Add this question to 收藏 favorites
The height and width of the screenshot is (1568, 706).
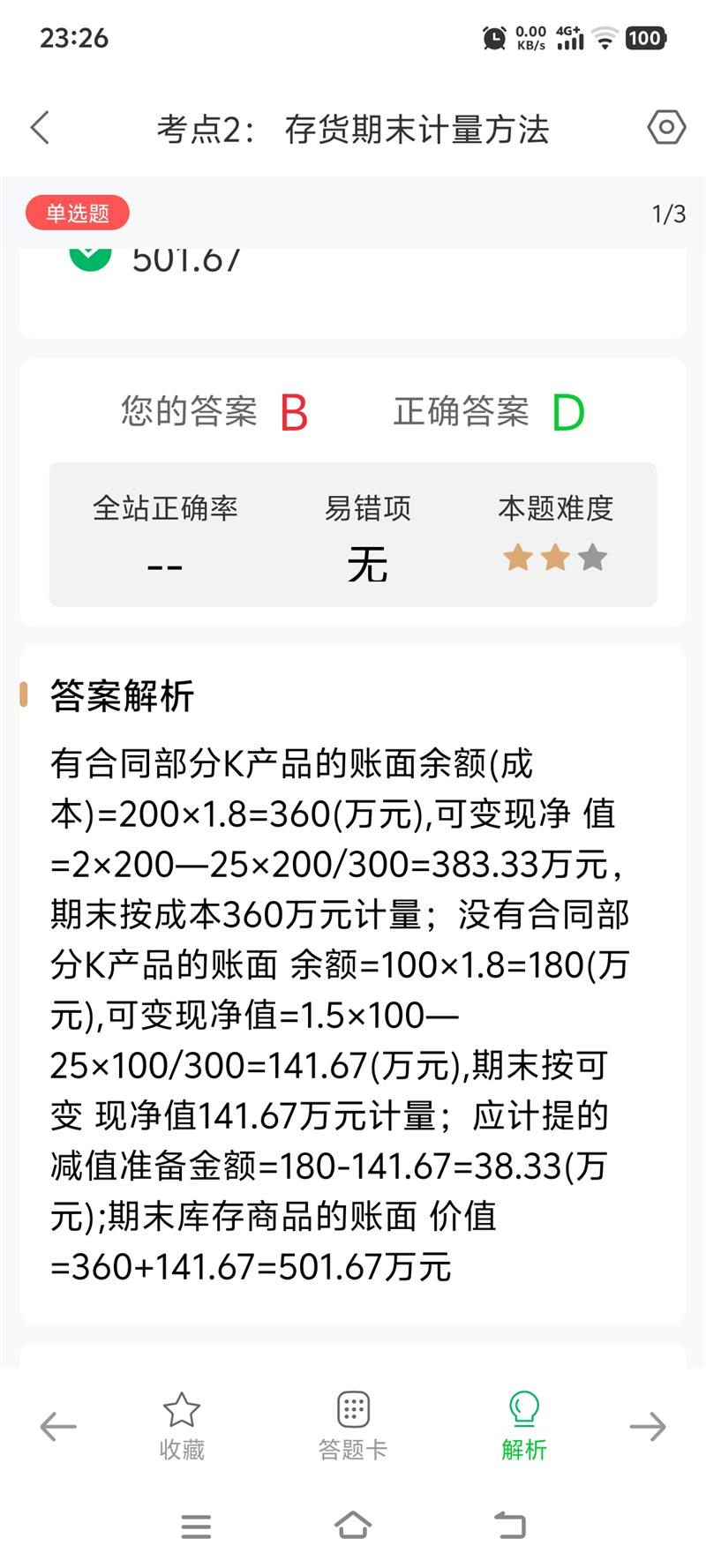click(182, 1426)
